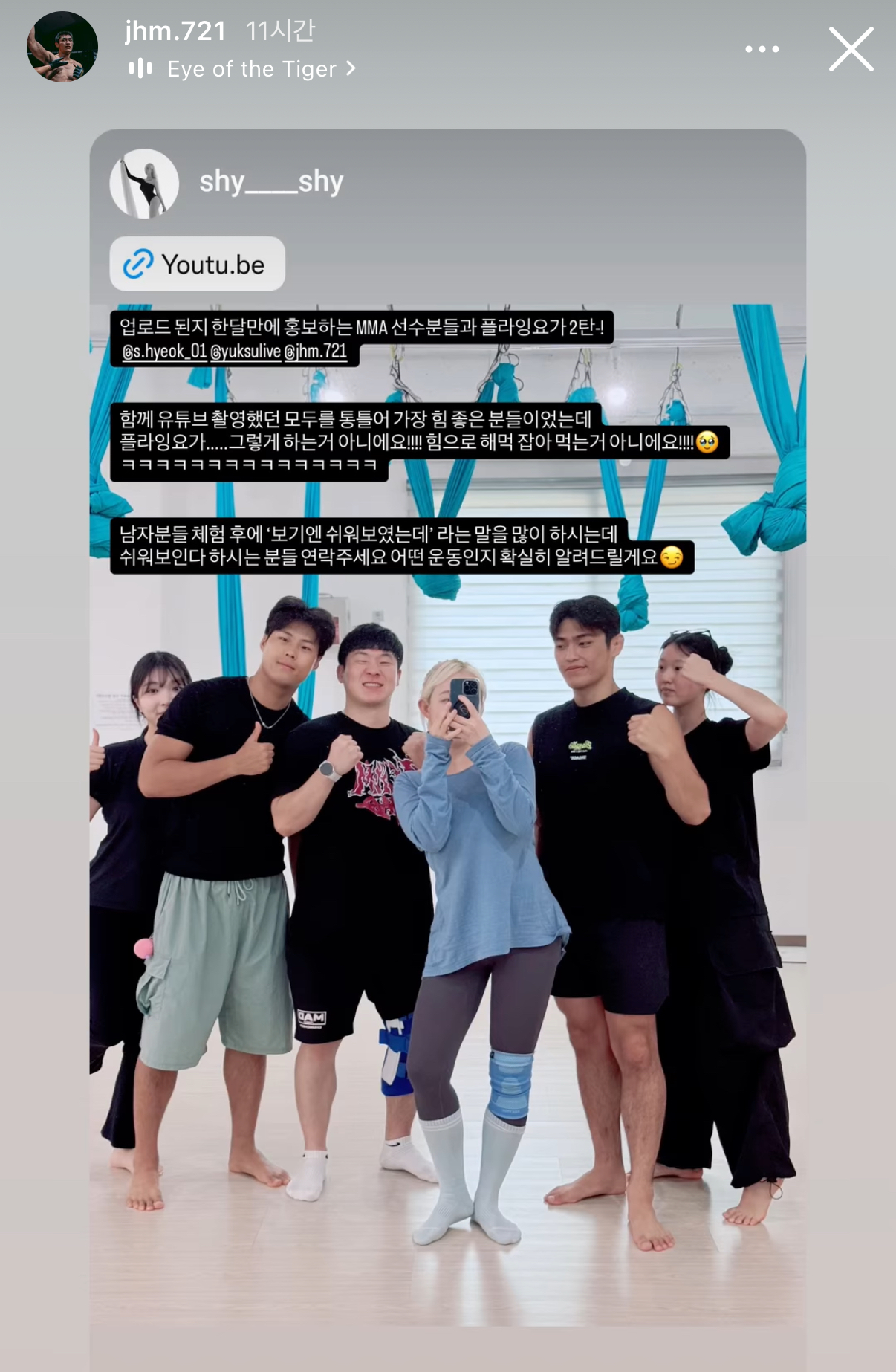This screenshot has width=896, height=1372.
Task: Open the Youtu.be link sticker
Action: tap(198, 264)
